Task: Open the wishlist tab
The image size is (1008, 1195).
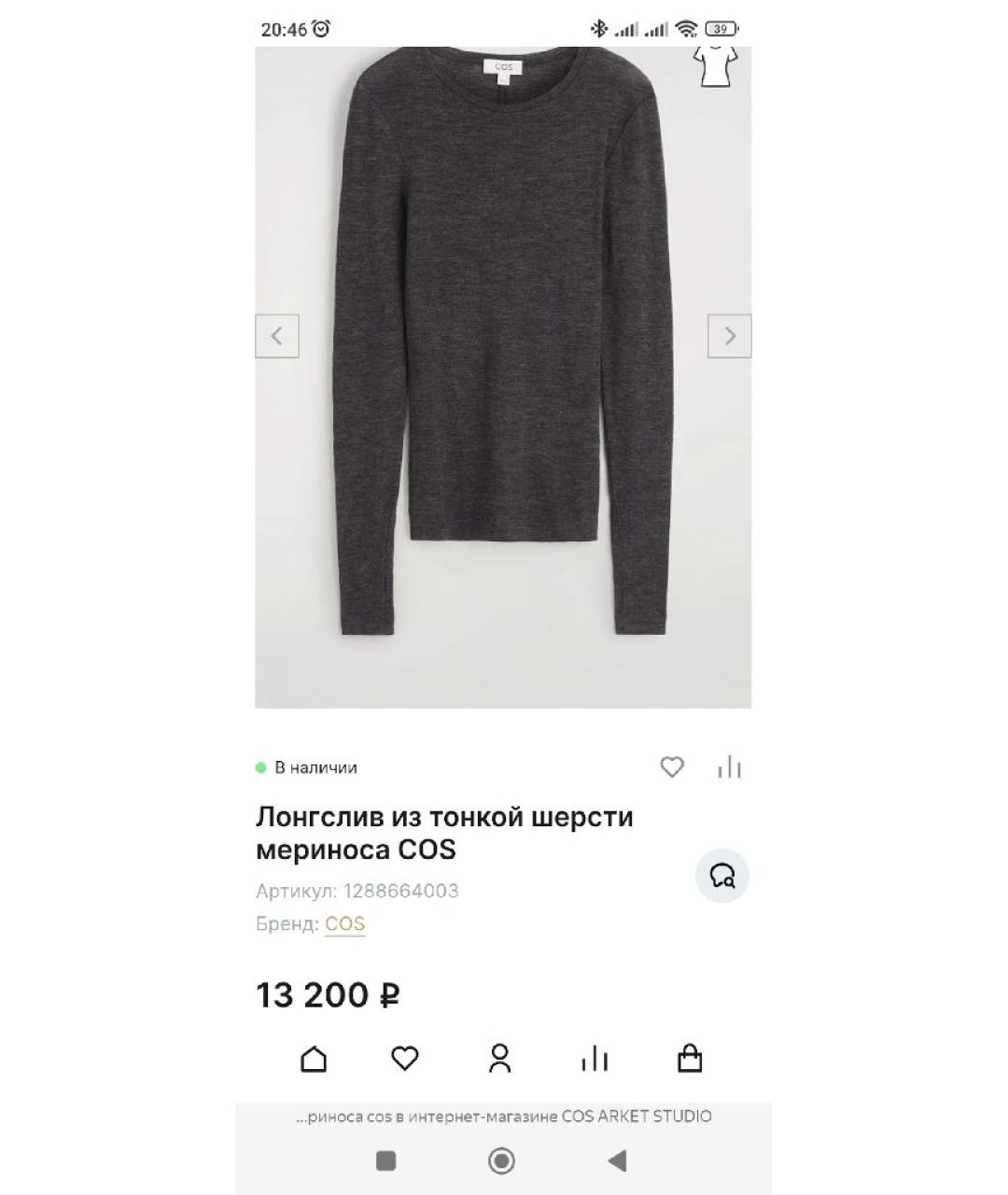Action: pos(405,1059)
